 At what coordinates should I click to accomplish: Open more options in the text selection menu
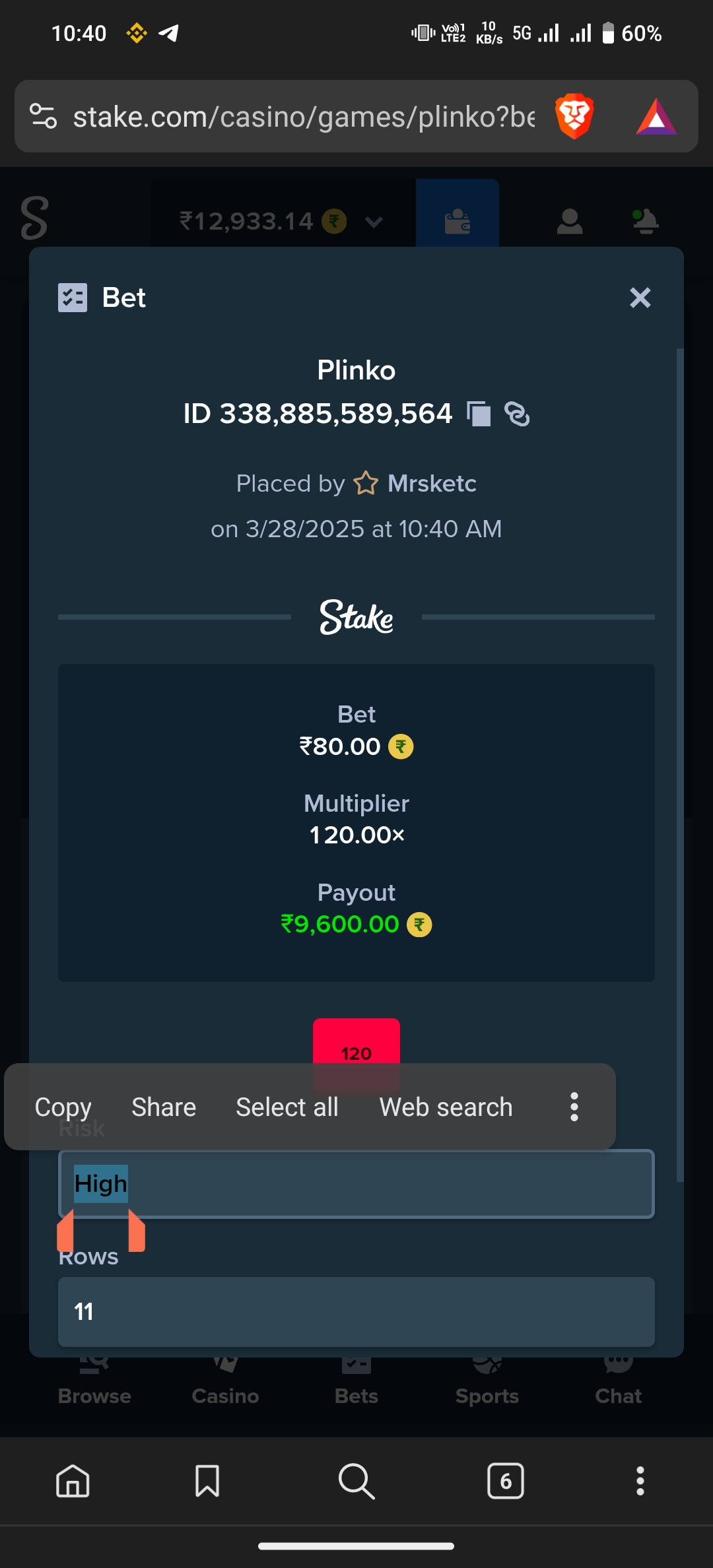click(x=574, y=1107)
